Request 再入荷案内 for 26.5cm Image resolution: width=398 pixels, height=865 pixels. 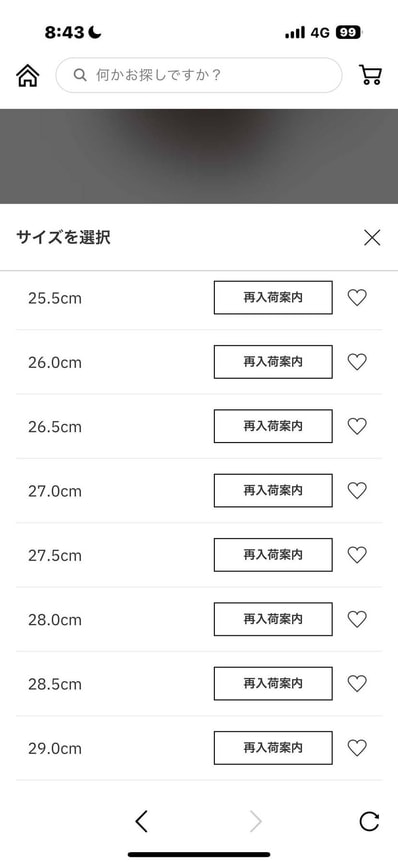[x=273, y=426]
